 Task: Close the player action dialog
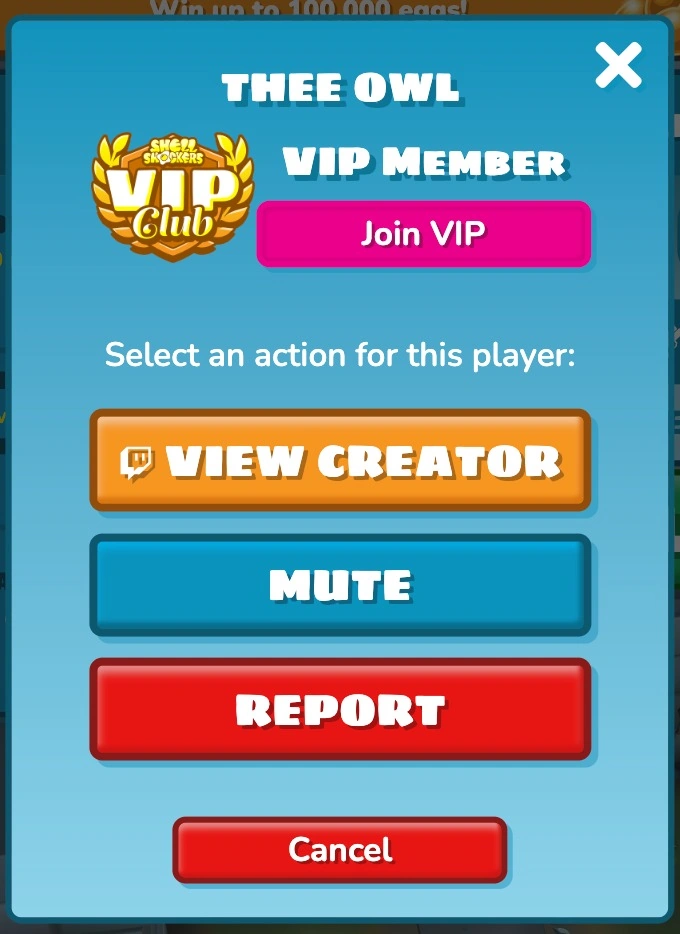click(x=618, y=66)
